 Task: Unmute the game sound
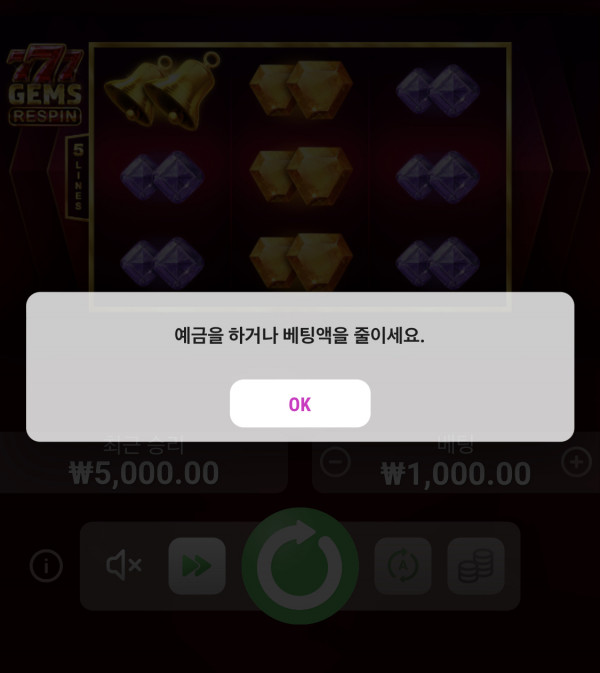pos(124,566)
